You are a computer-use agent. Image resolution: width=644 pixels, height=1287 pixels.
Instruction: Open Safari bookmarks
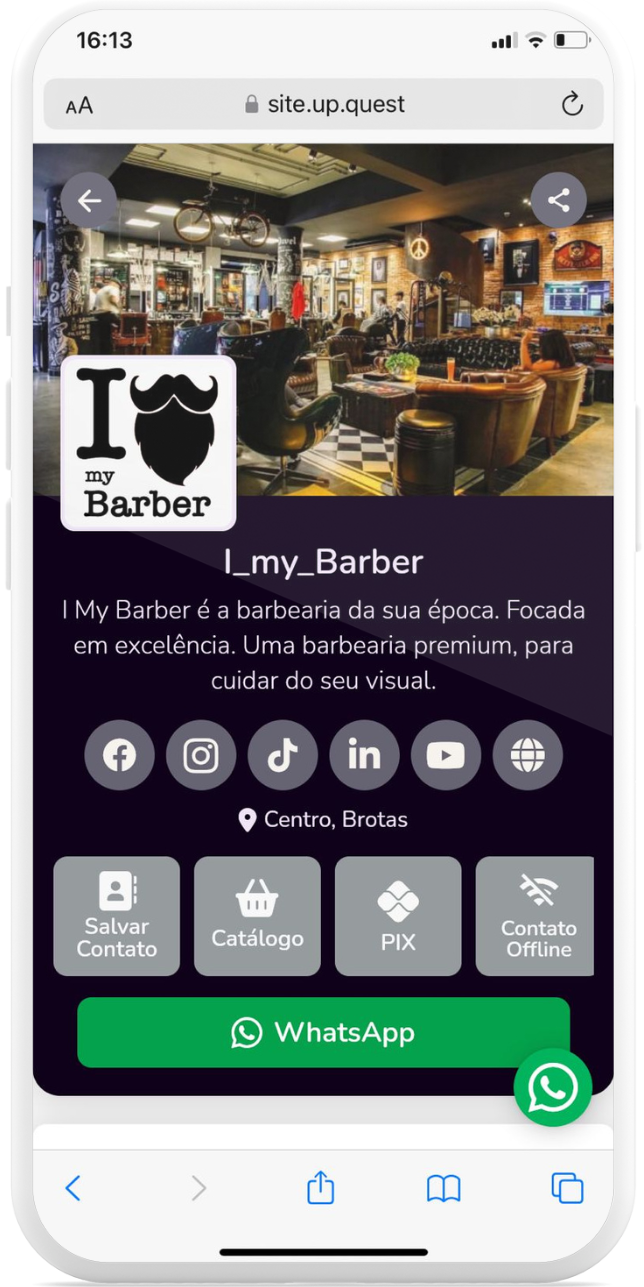444,1188
